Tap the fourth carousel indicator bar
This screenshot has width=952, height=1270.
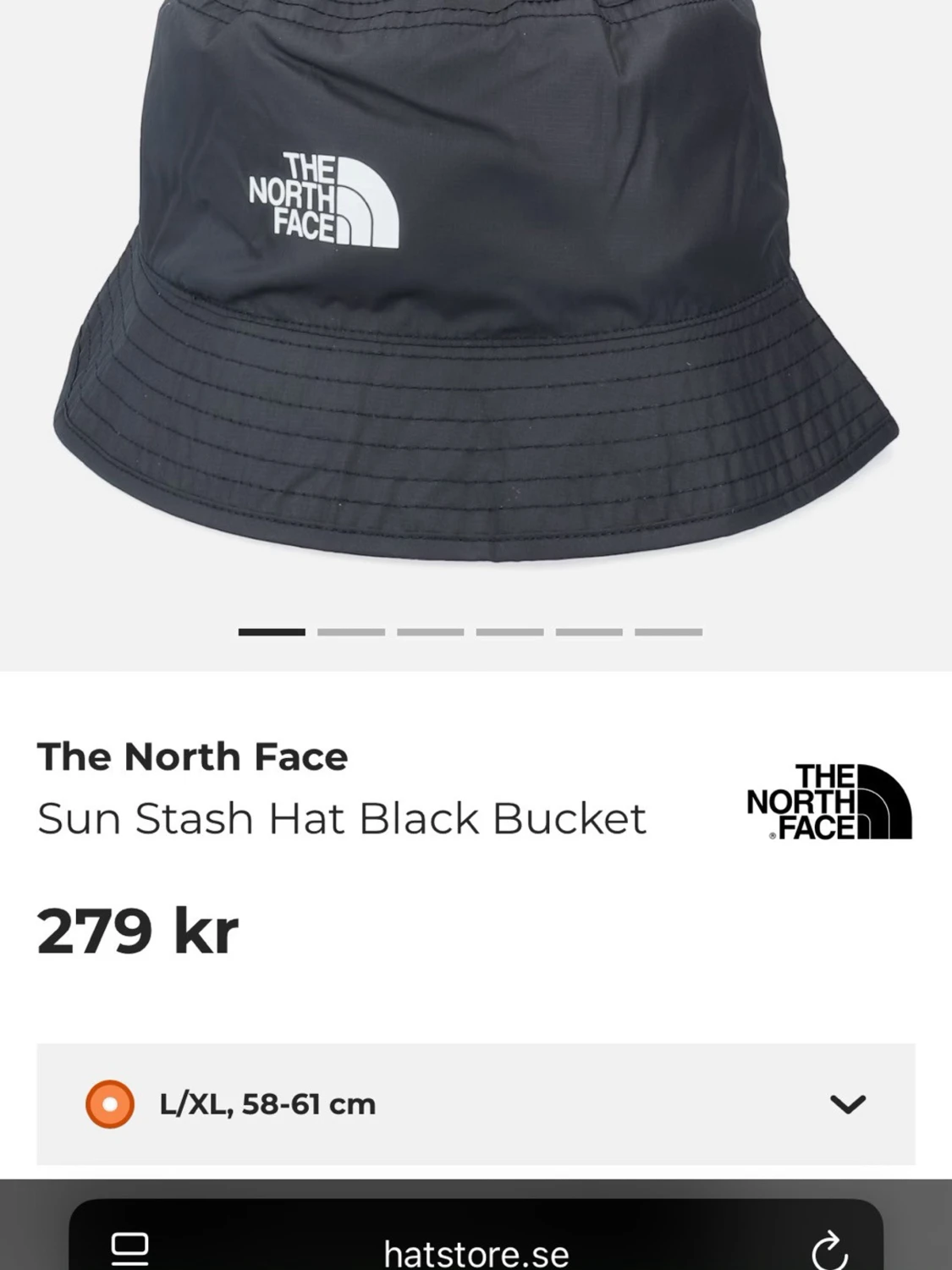point(509,630)
